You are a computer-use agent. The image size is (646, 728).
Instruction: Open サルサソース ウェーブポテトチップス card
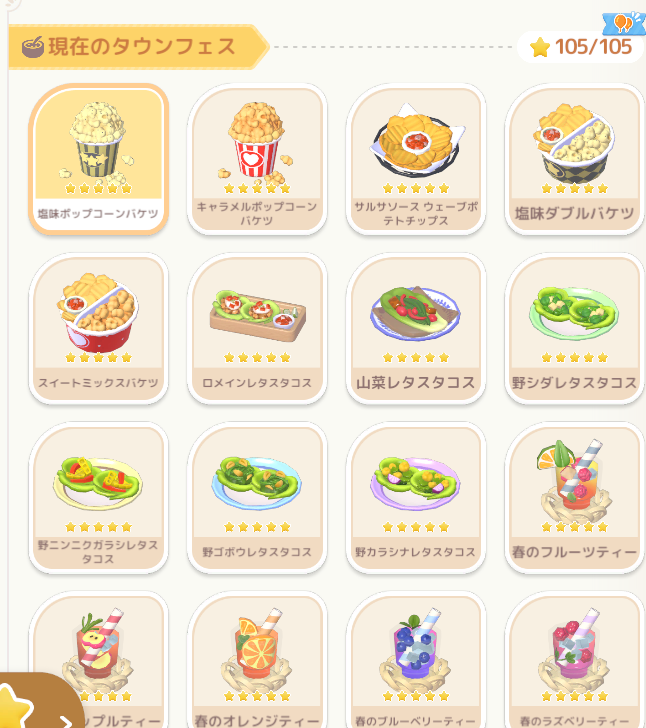pyautogui.click(x=416, y=158)
